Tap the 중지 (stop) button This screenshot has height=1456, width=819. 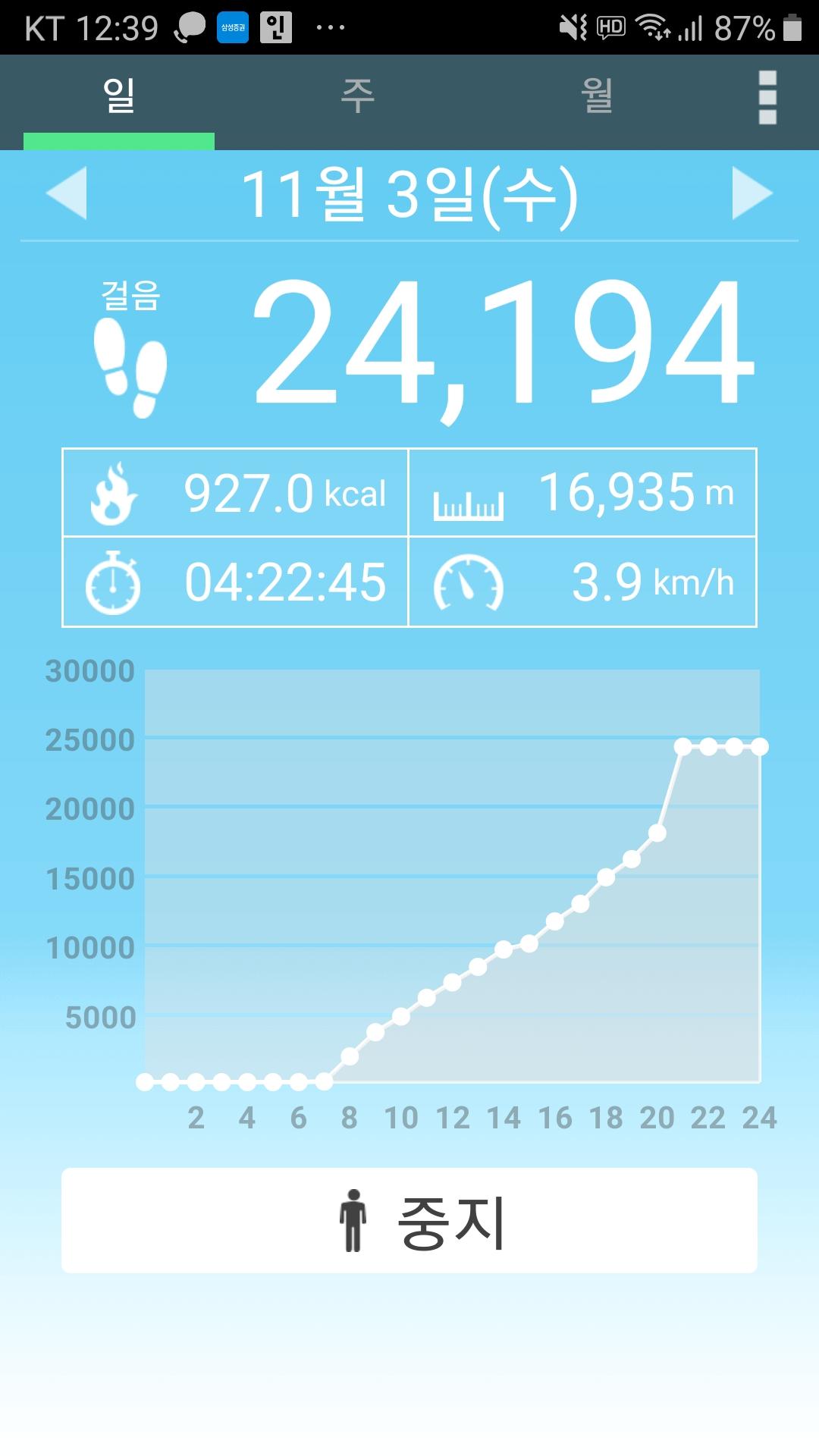point(409,1220)
